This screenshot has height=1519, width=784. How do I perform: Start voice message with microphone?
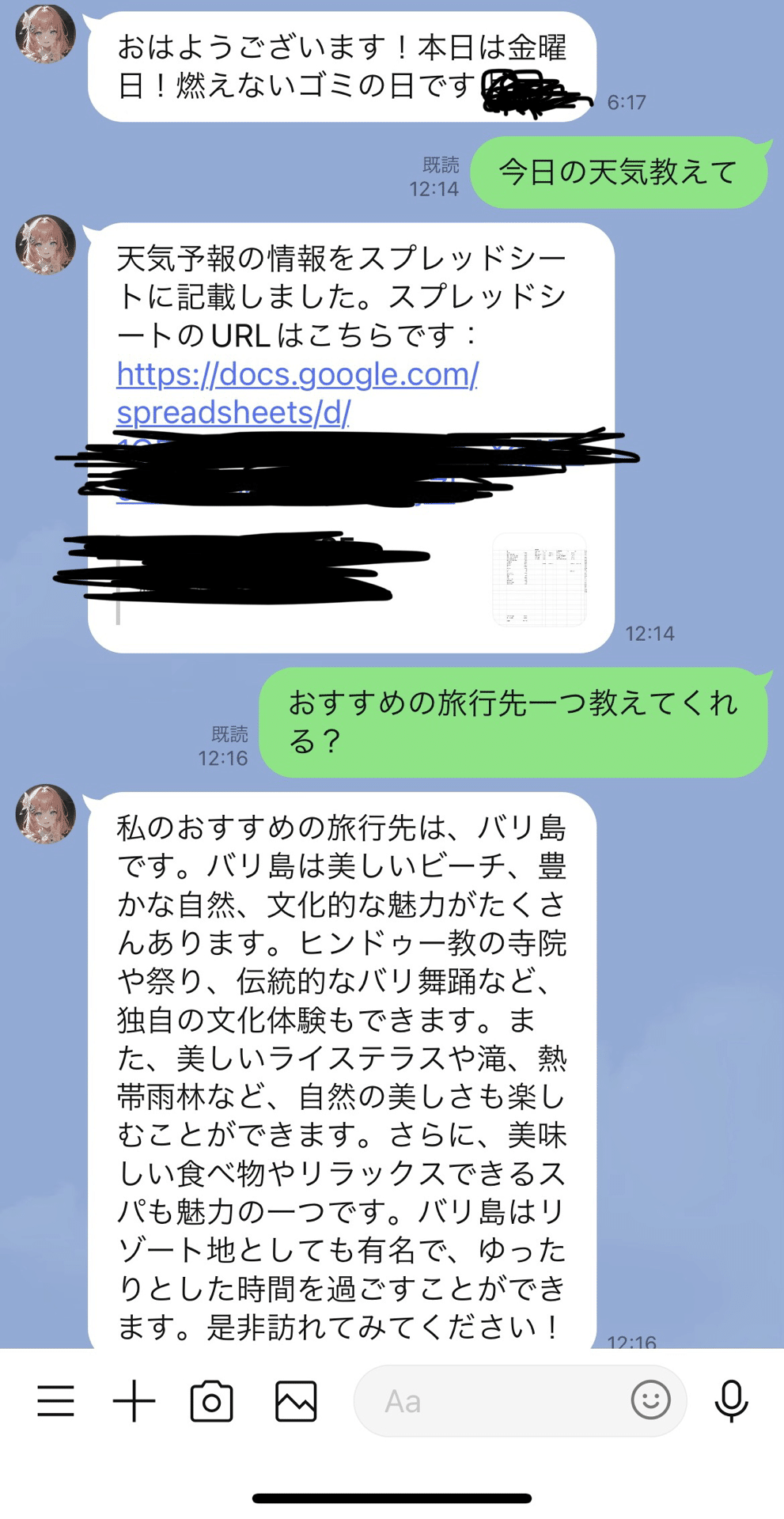click(731, 1401)
